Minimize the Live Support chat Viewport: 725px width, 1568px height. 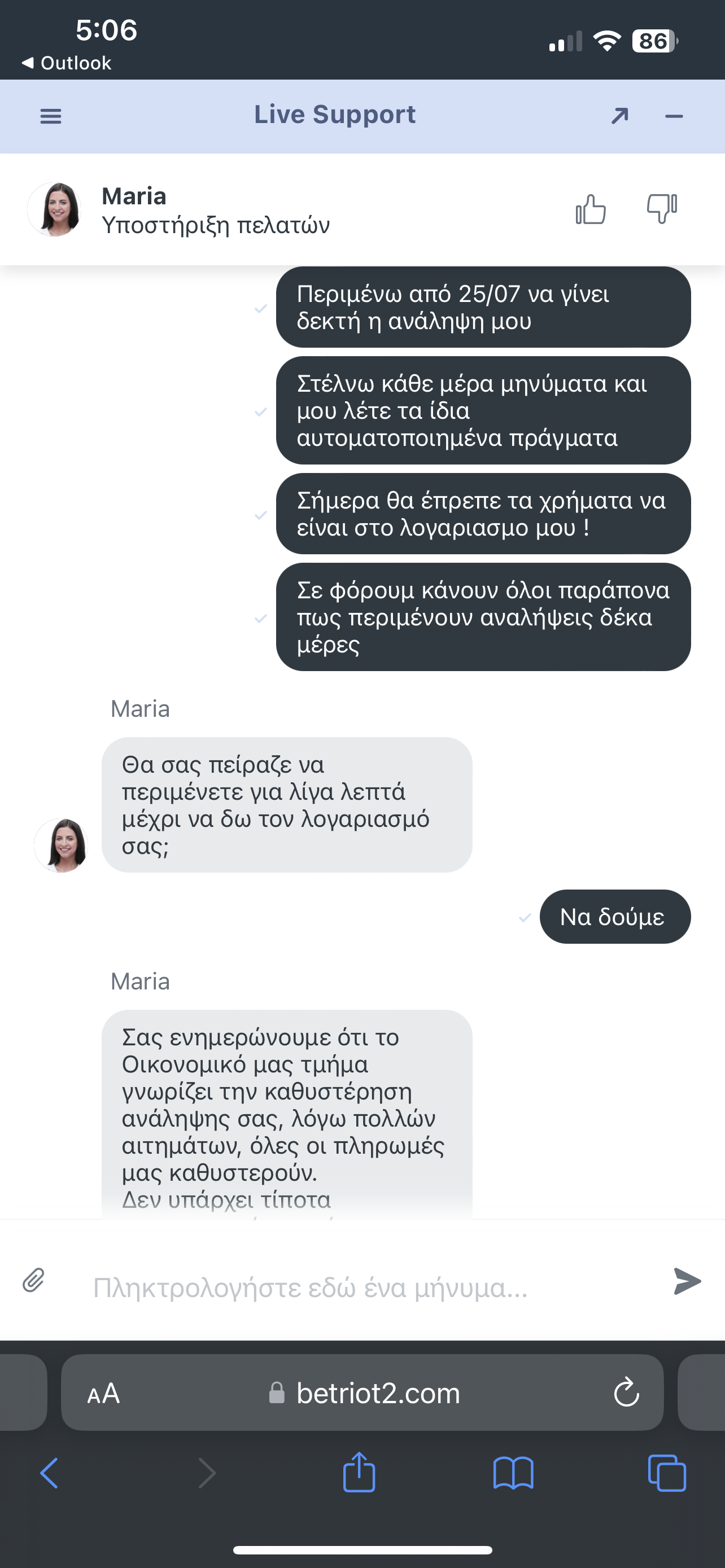tap(674, 116)
